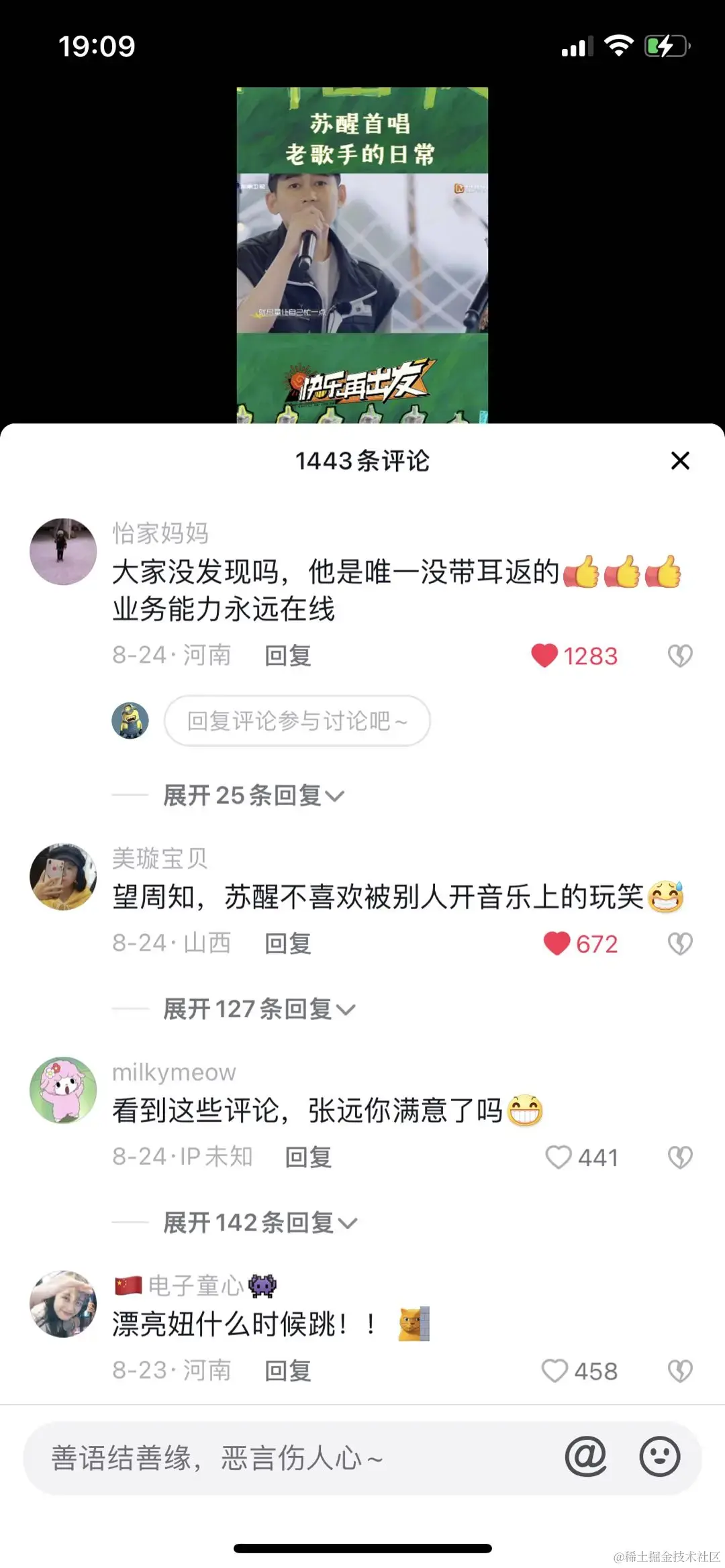Expand the 25 replies
Viewport: 725px width, 1568px height.
[253, 796]
